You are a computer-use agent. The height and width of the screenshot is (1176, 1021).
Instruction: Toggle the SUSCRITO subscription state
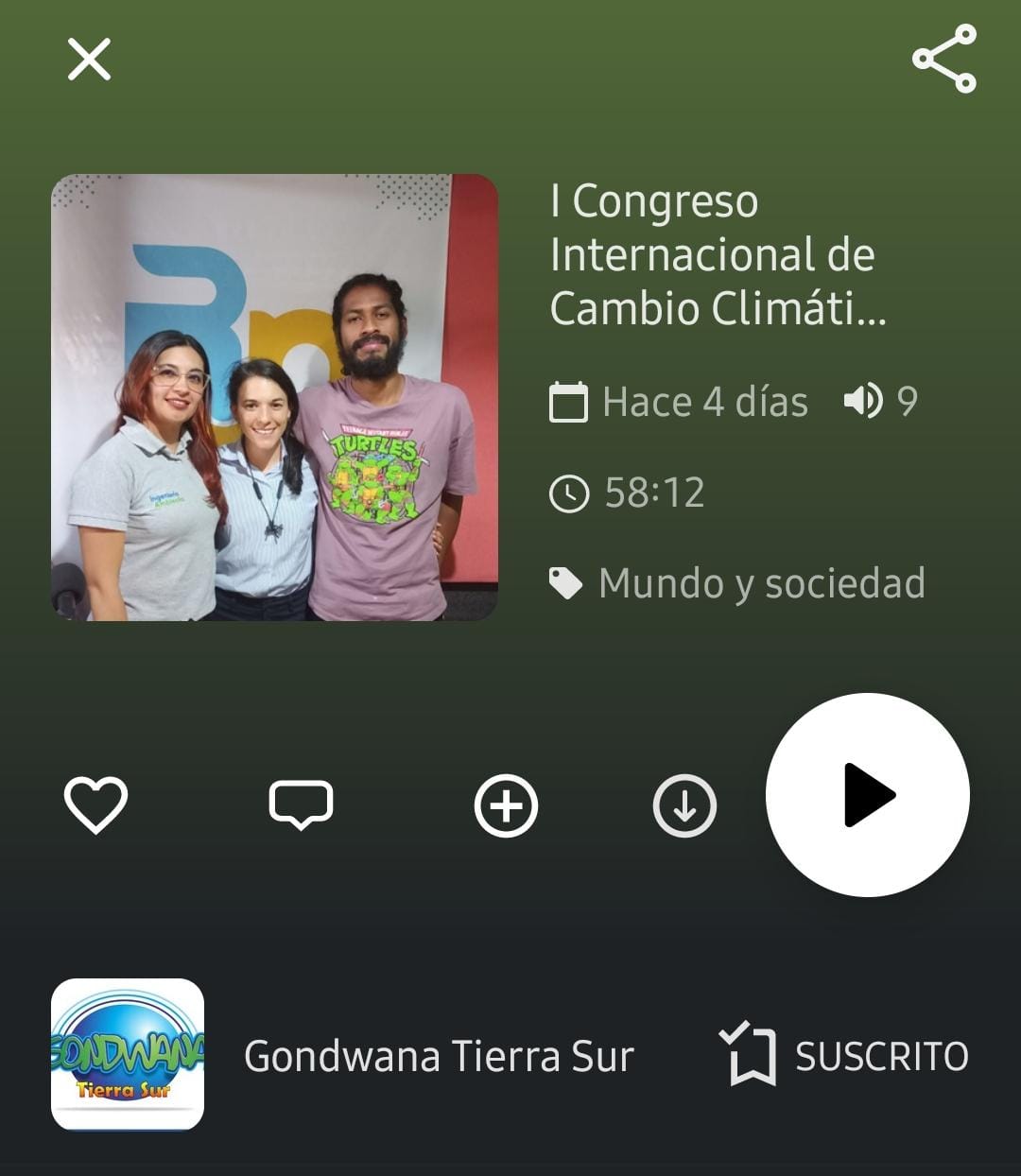[847, 1056]
